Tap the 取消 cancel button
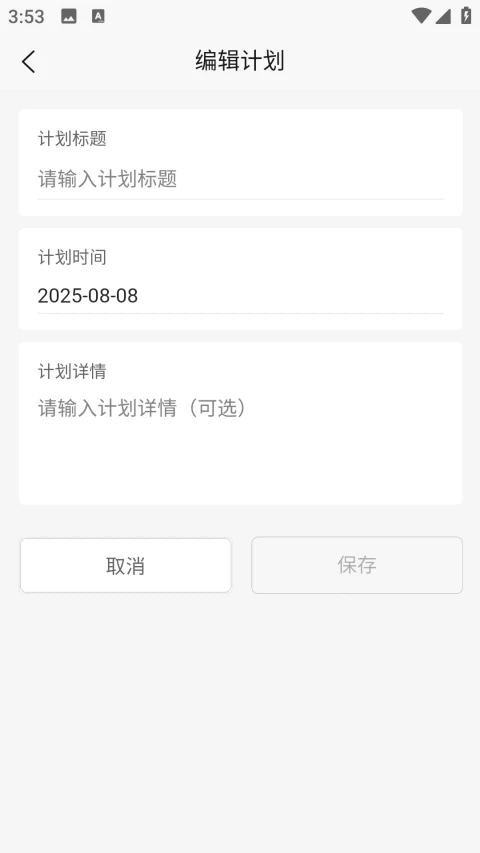Viewport: 480px width, 853px height. pos(126,566)
